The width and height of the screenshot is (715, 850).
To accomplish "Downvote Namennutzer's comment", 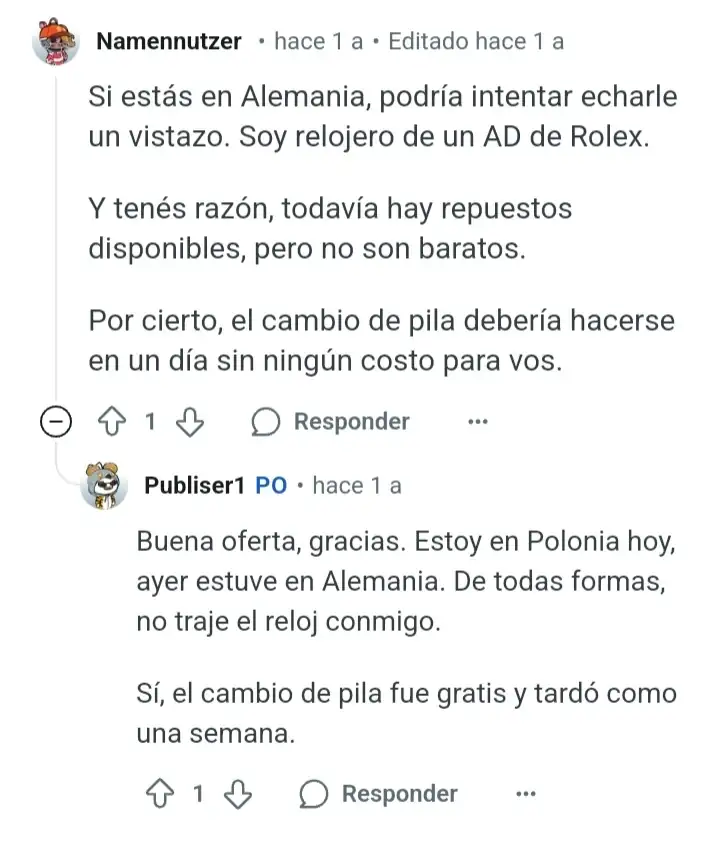I will pyautogui.click(x=189, y=422).
